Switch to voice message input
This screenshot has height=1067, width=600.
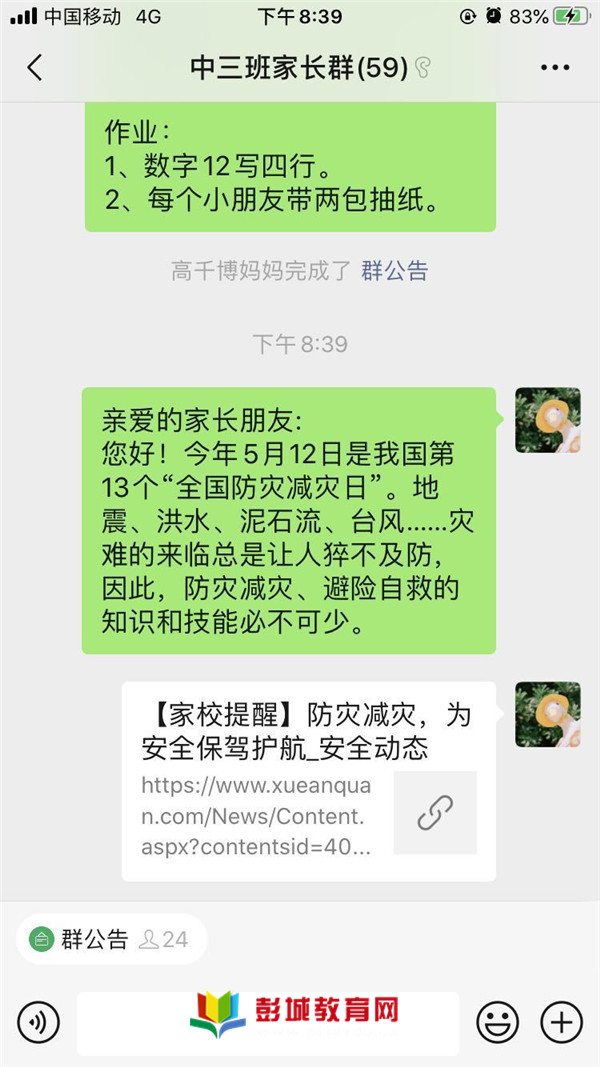(39, 1022)
